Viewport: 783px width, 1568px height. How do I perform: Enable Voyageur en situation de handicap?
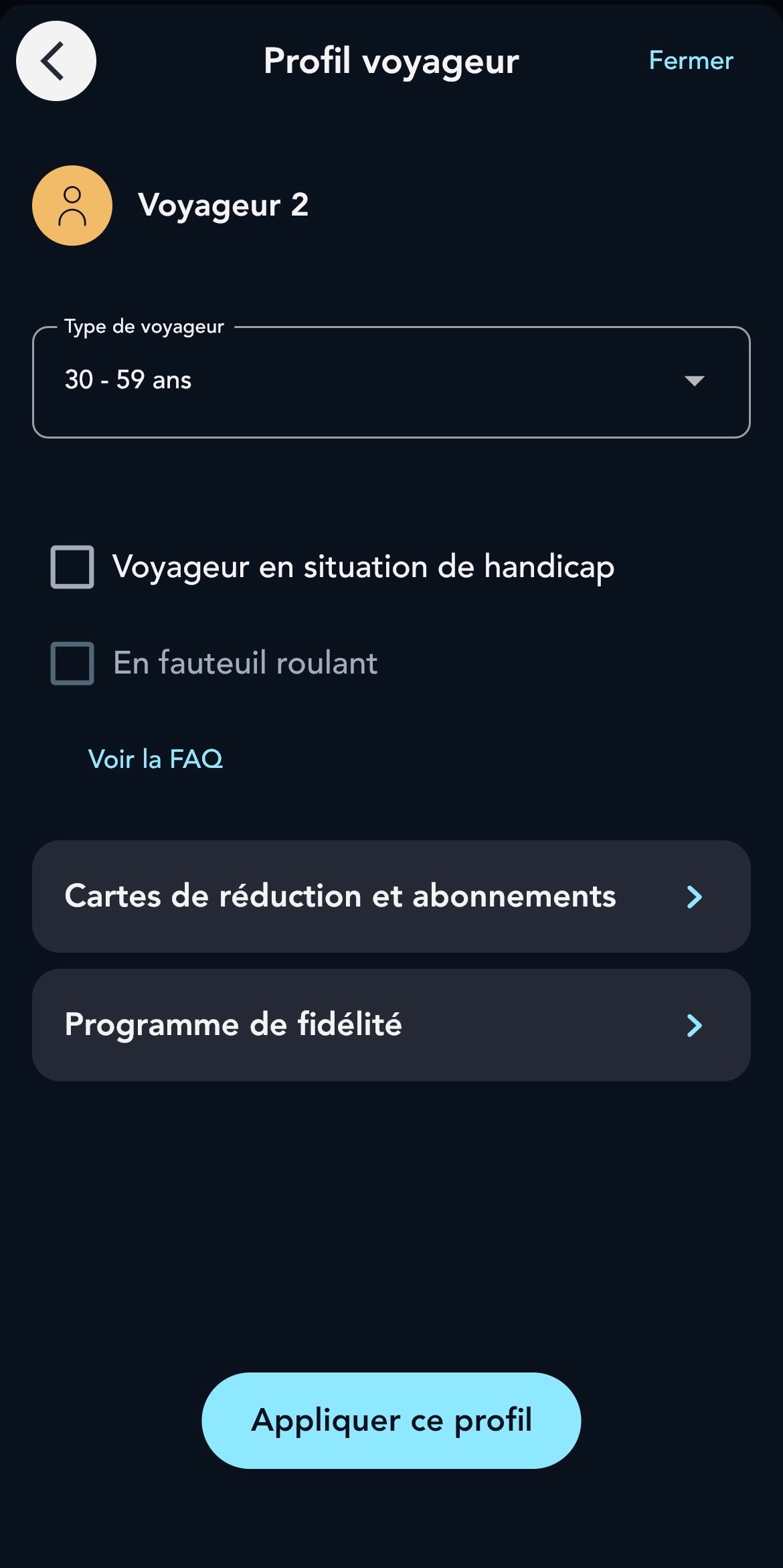click(x=72, y=566)
